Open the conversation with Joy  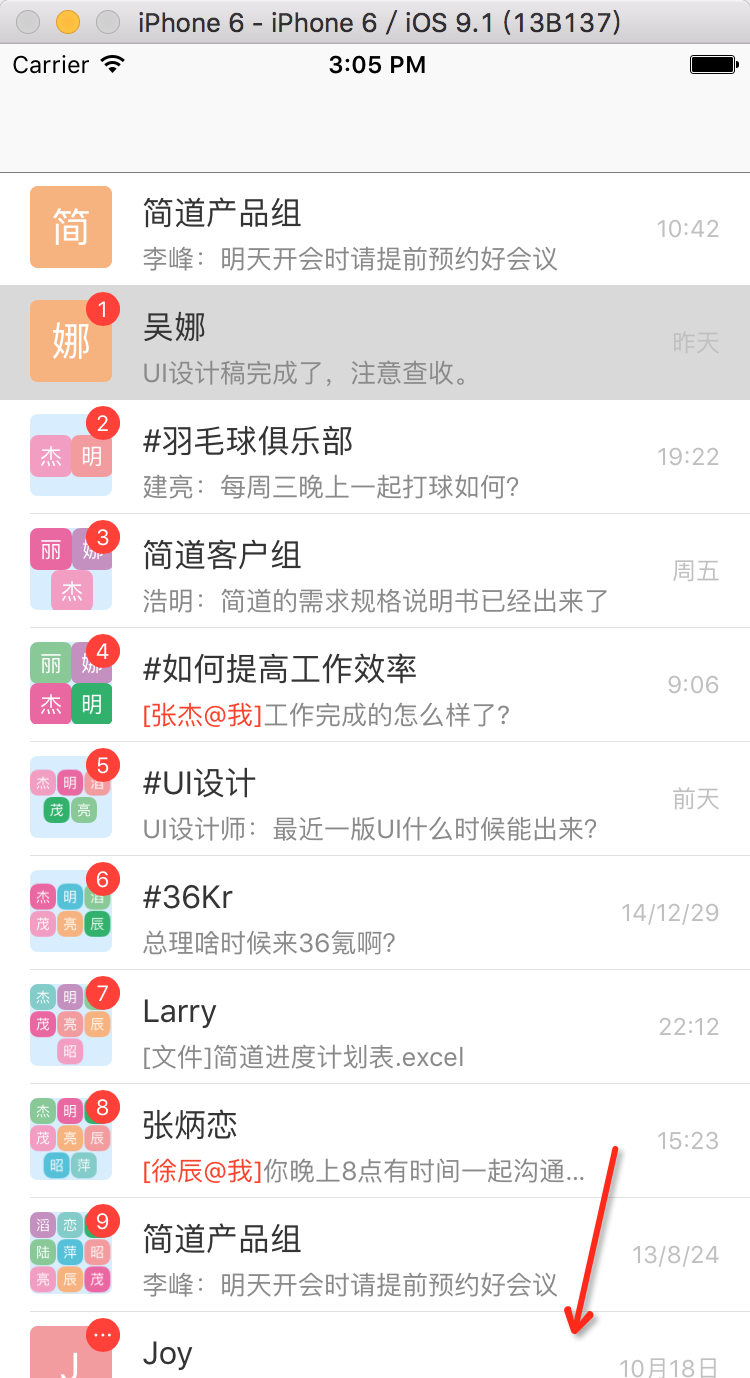point(375,1352)
